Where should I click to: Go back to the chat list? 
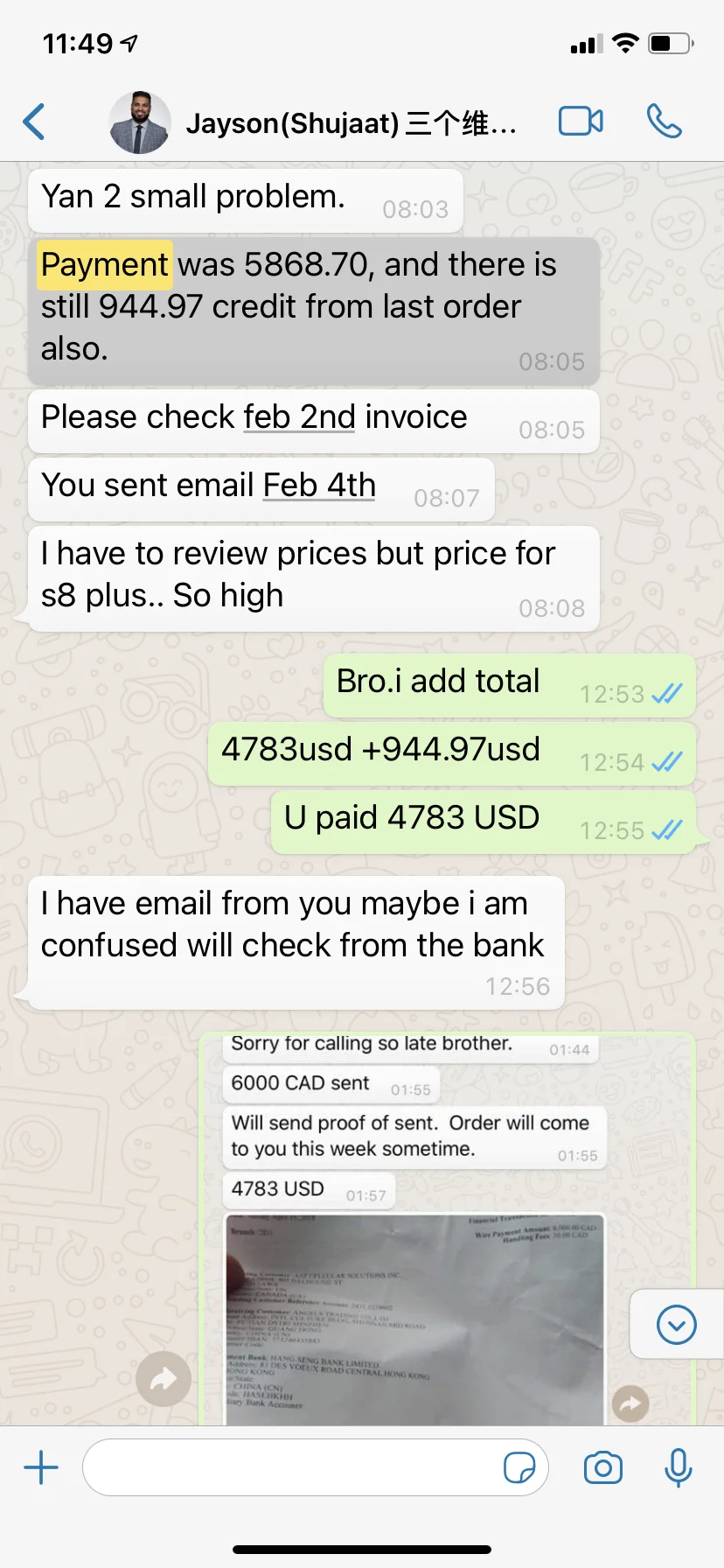pos(34,122)
